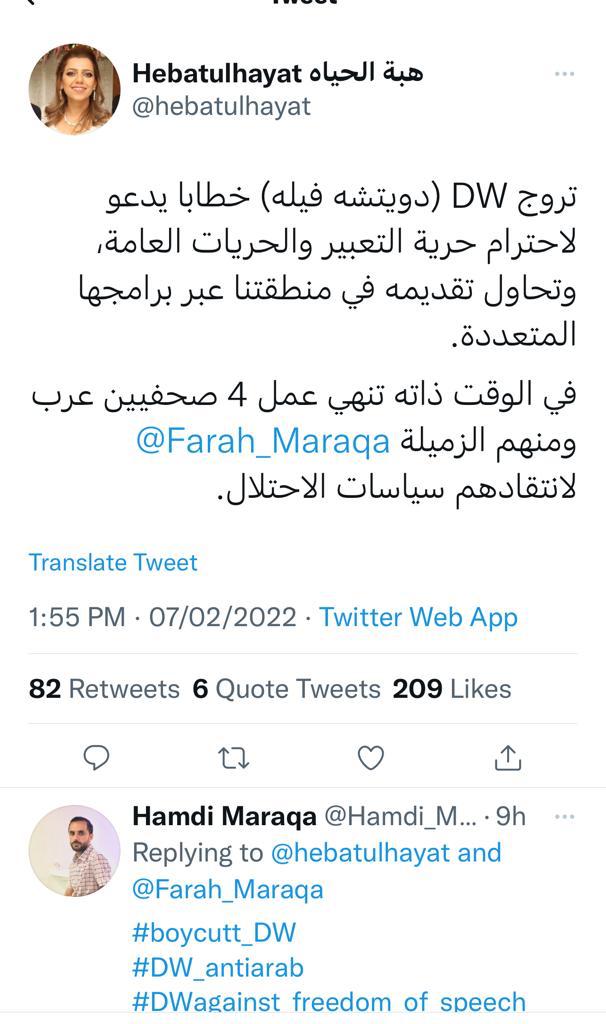Open Hebatulhayat's profile picture
The image size is (606, 1024).
[x=74, y=89]
